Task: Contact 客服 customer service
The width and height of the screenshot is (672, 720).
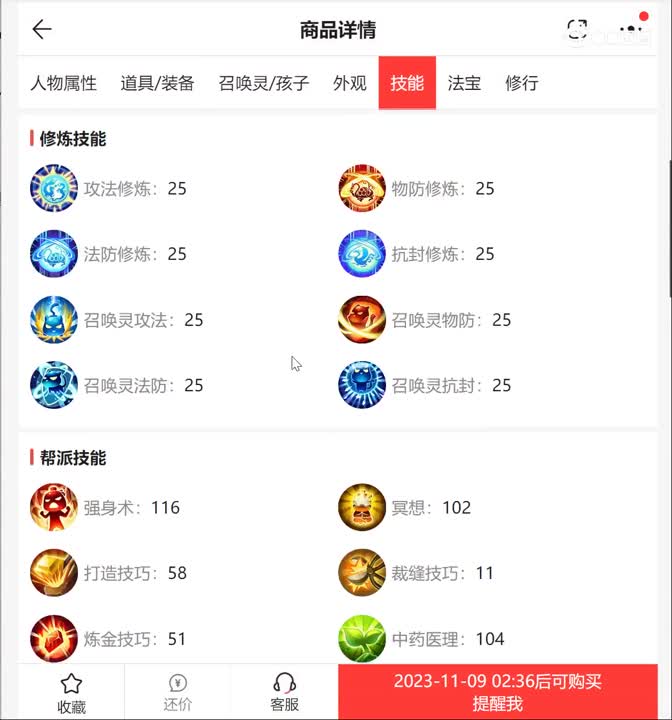Action: (284, 692)
